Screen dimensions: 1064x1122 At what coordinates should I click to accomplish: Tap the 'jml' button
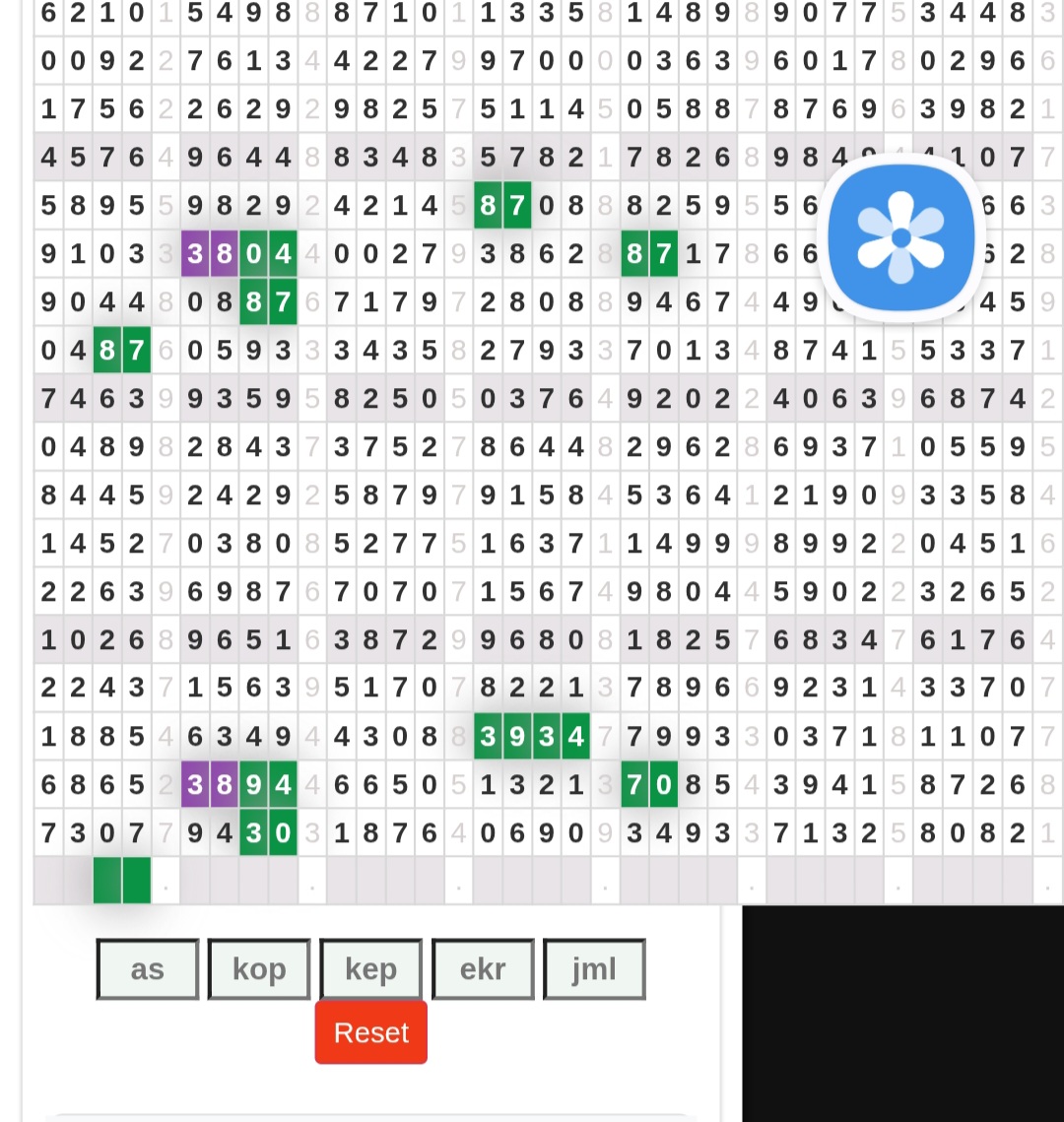click(594, 969)
